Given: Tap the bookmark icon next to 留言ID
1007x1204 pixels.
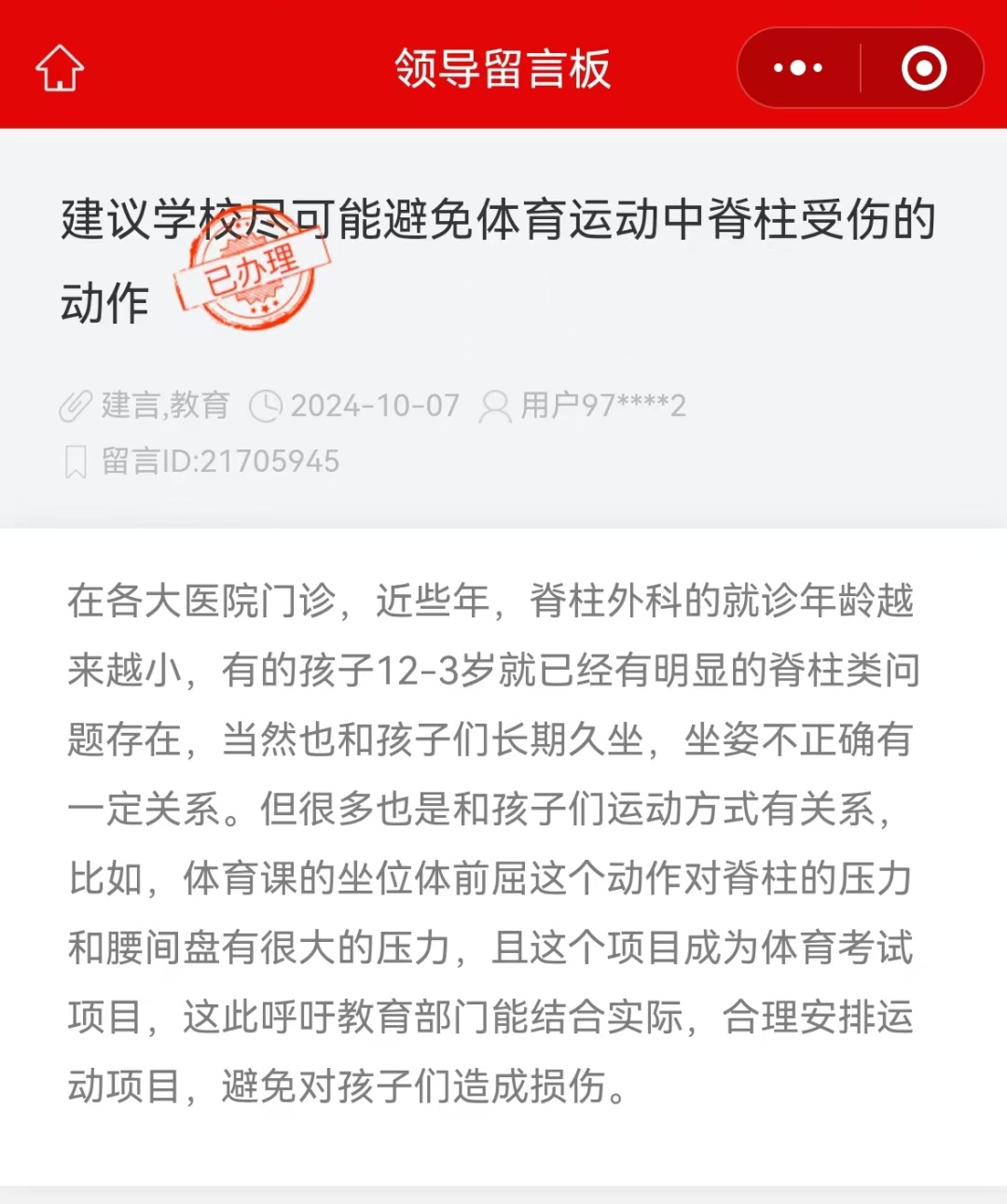Looking at the screenshot, I should pos(76,460).
